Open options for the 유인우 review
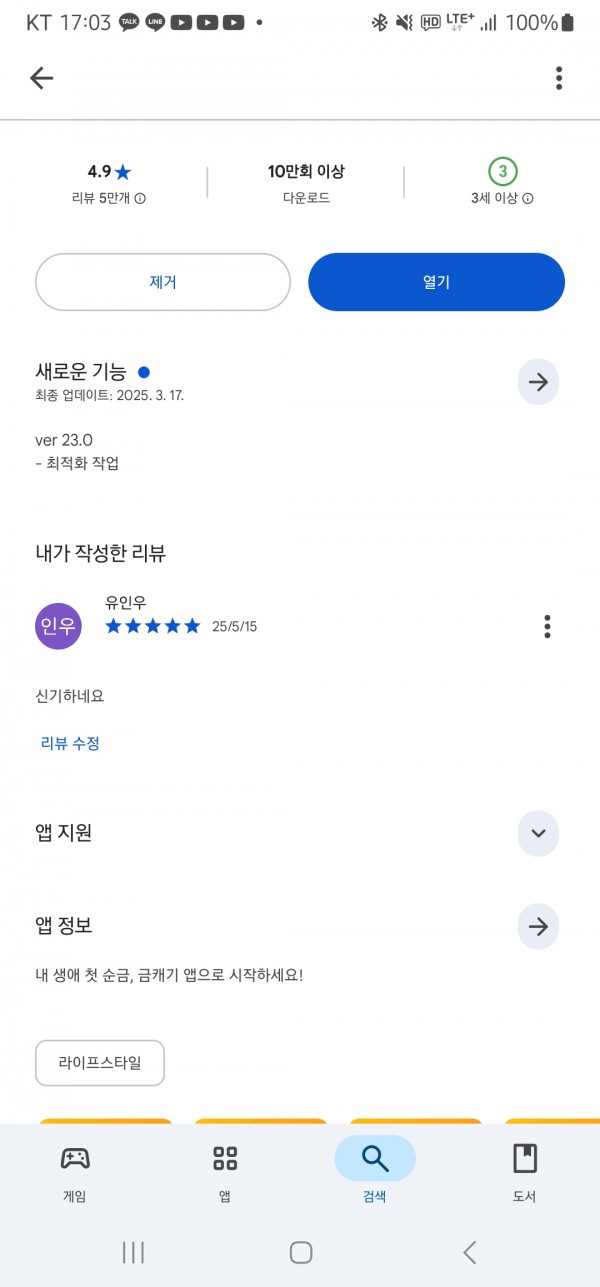 click(547, 626)
